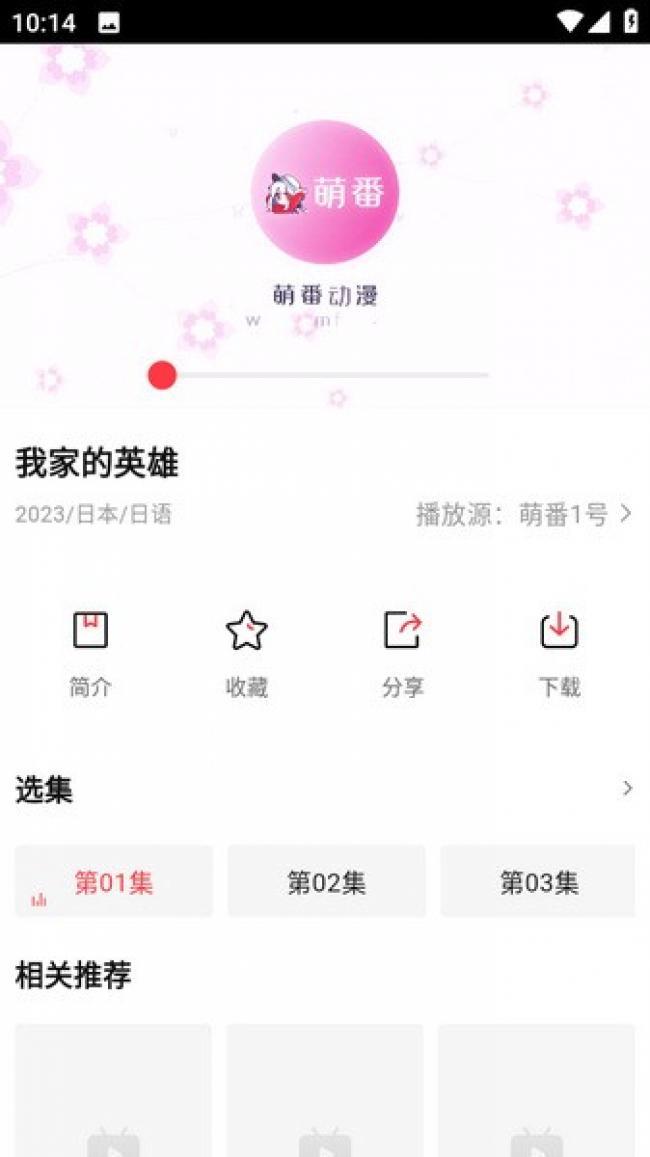This screenshot has height=1157, width=650.
Task: Open the second recommended video card
Action: pyautogui.click(x=325, y=1090)
